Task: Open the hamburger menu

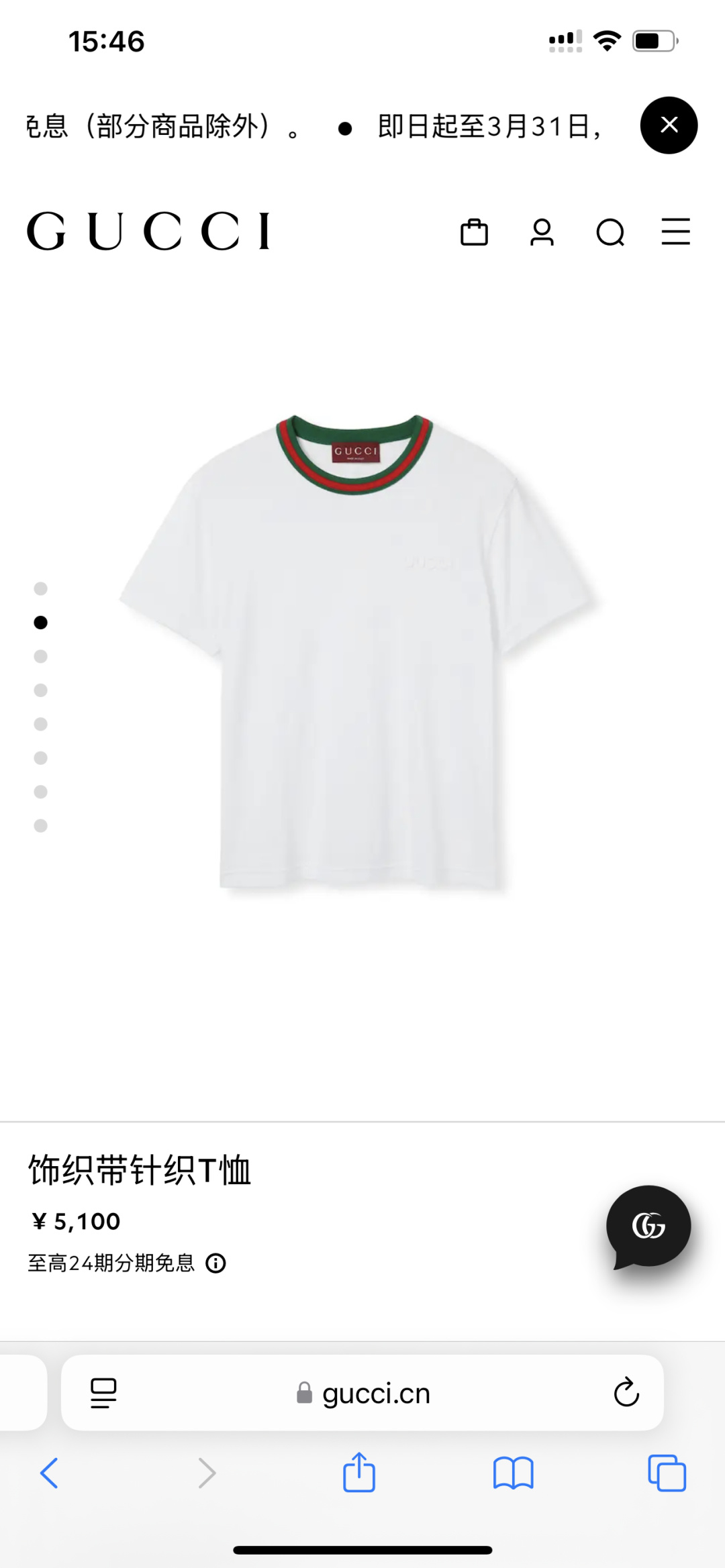Action: point(675,231)
